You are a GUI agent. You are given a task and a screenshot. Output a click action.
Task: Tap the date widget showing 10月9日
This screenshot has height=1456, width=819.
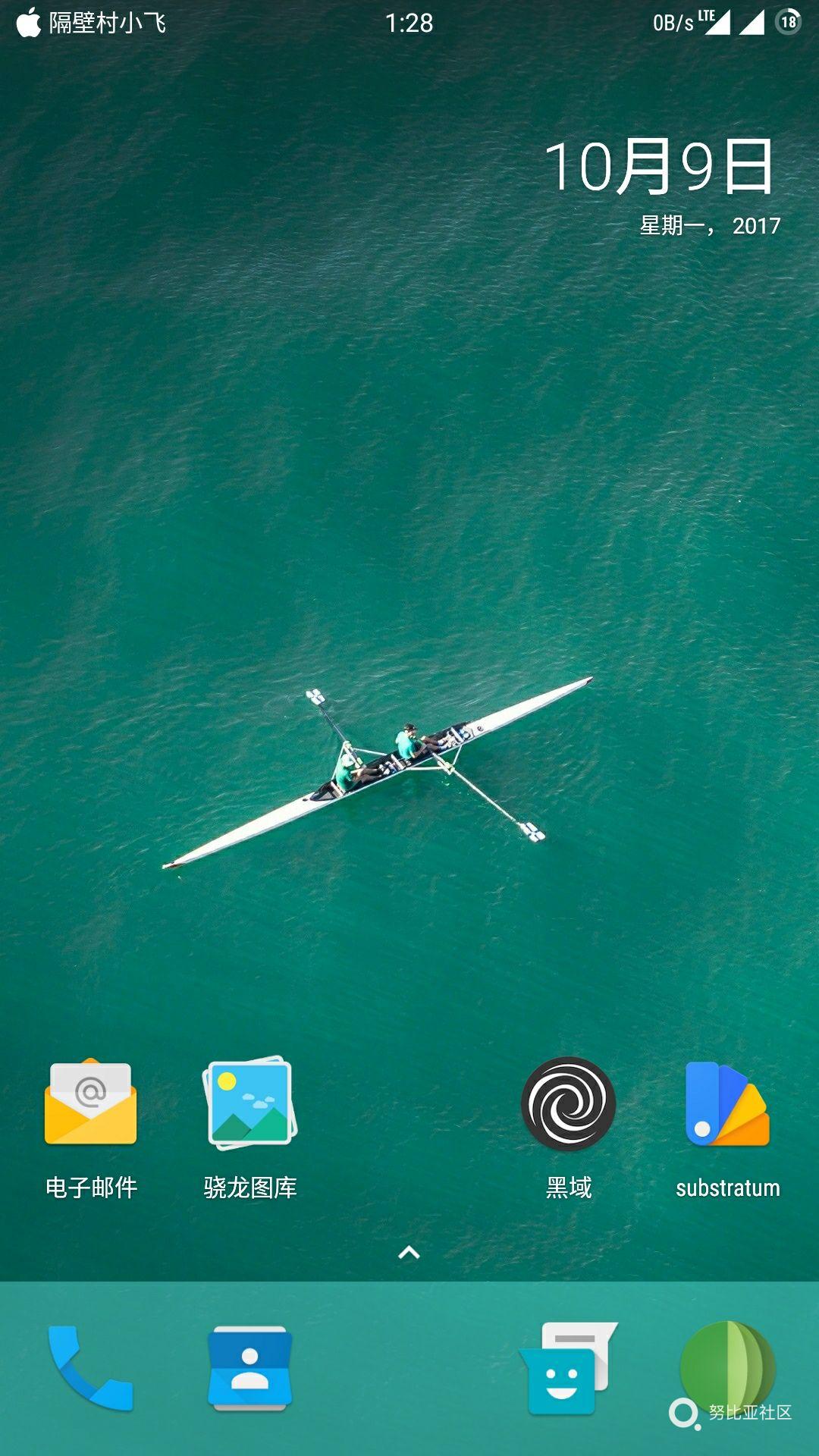(x=660, y=168)
